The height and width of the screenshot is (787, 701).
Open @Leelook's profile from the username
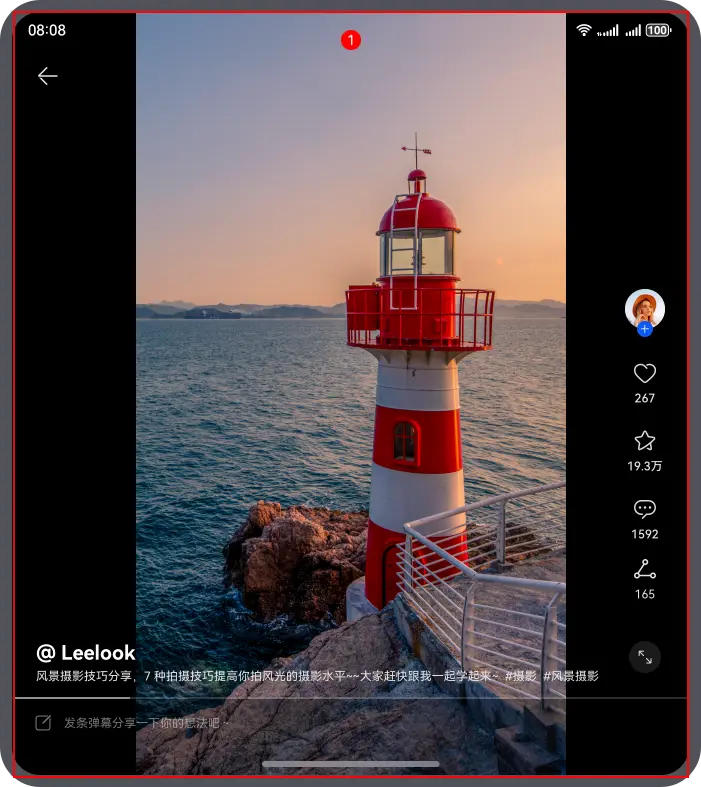click(86, 652)
